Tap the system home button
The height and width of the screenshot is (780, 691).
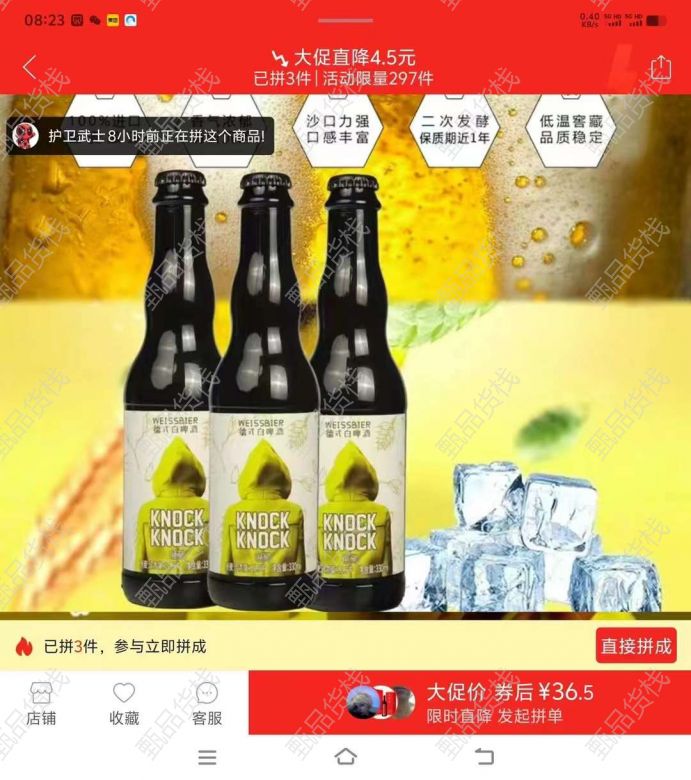coord(345,756)
